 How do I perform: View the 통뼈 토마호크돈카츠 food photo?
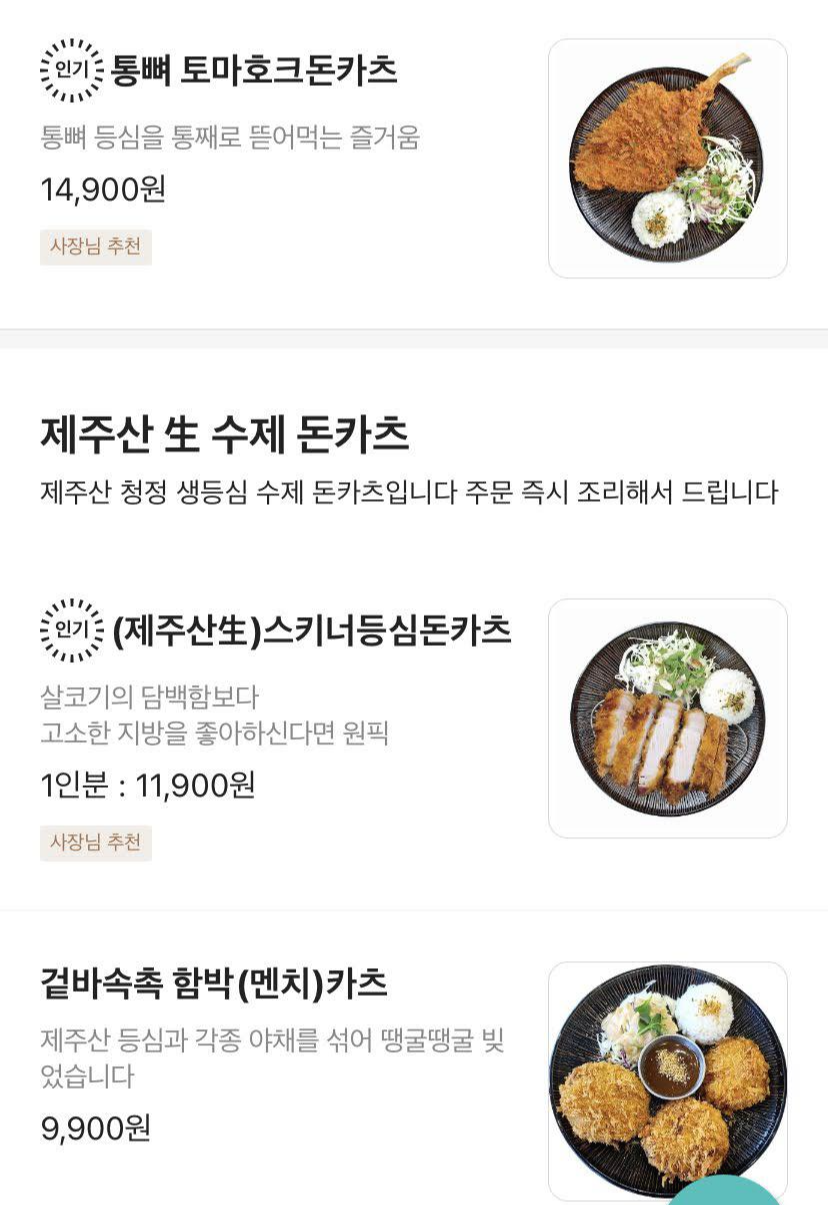(x=668, y=158)
